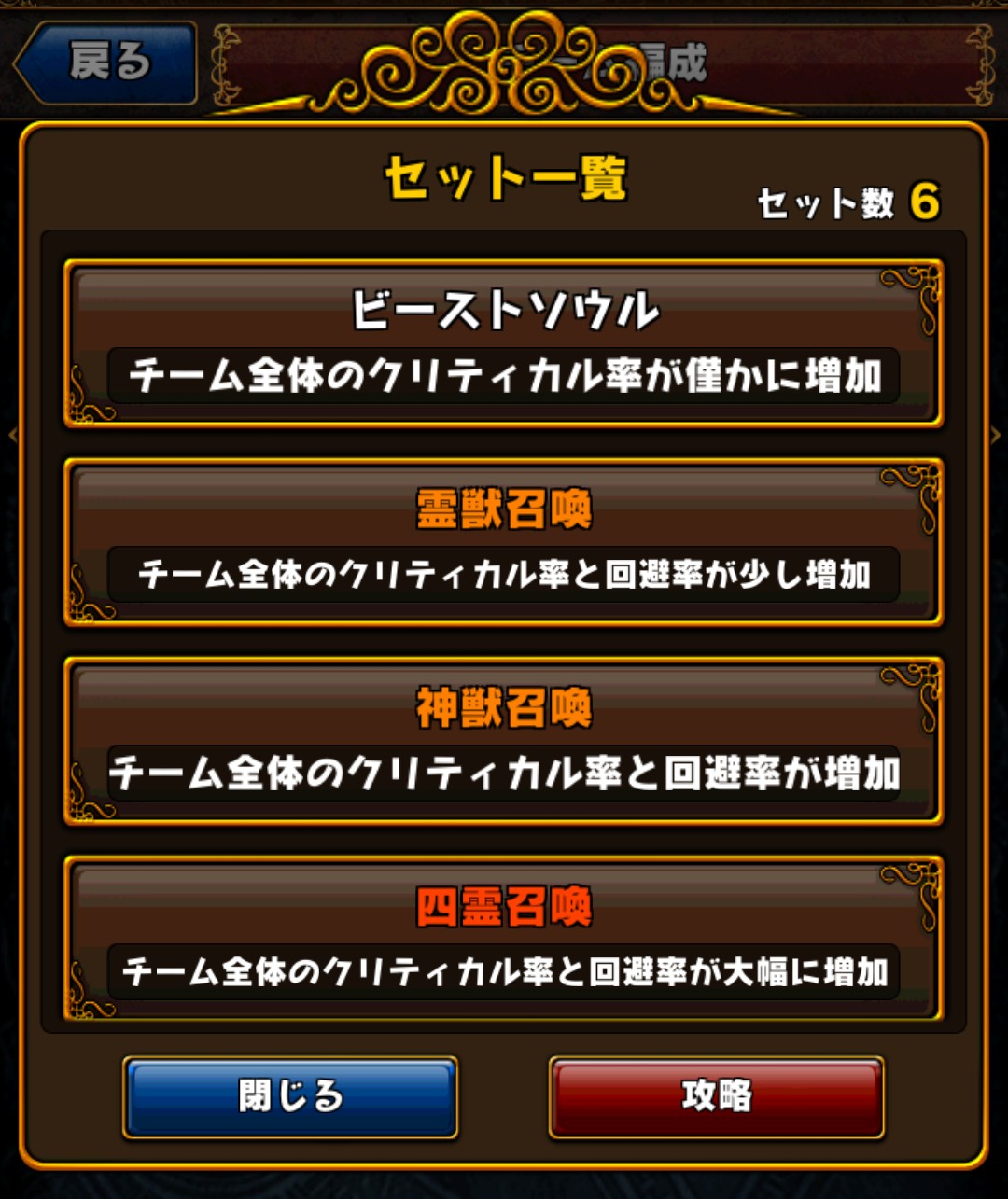The image size is (1008, 1199).
Task: Tap the 戻る back button
Action: pos(105,63)
